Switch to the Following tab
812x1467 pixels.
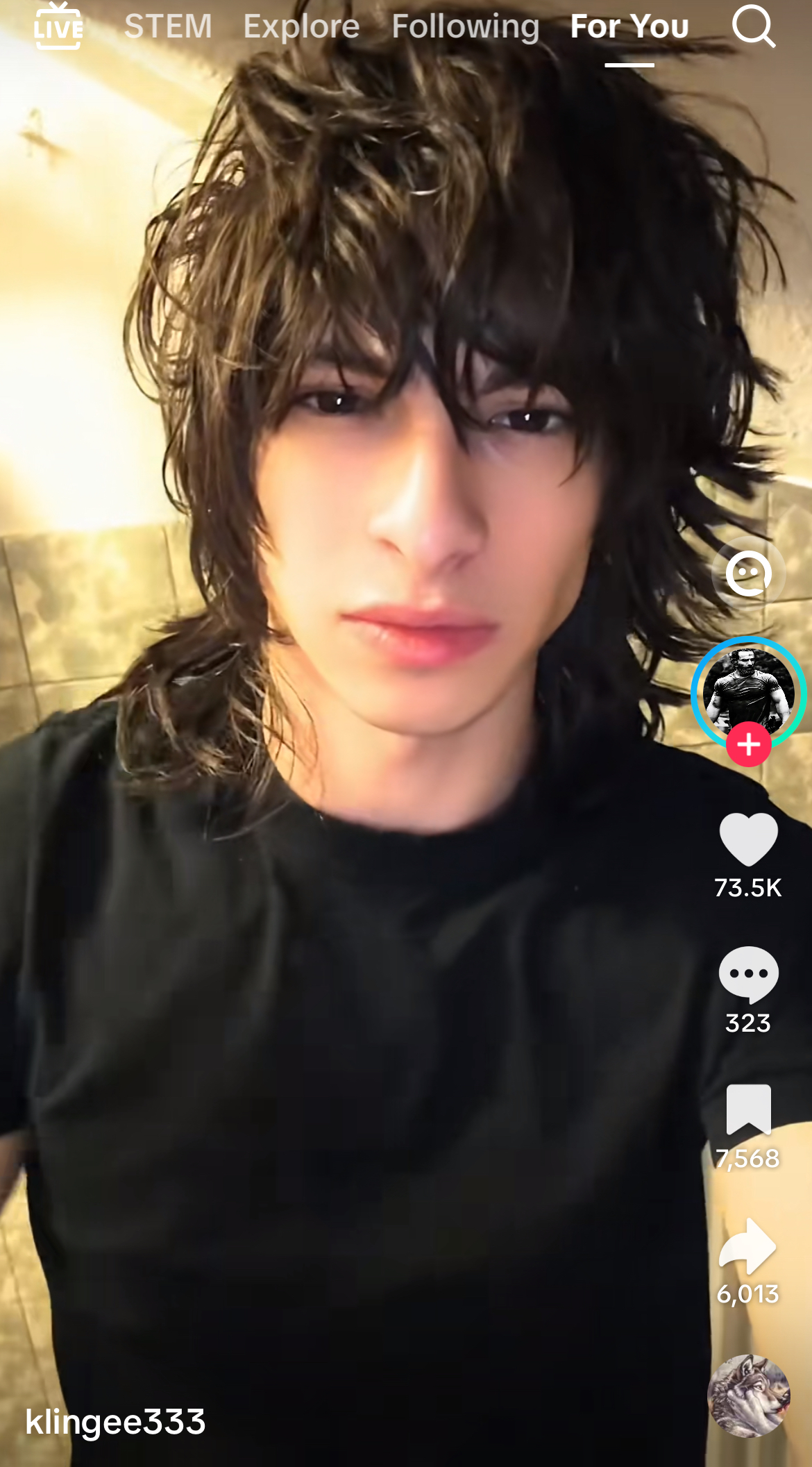(466, 26)
